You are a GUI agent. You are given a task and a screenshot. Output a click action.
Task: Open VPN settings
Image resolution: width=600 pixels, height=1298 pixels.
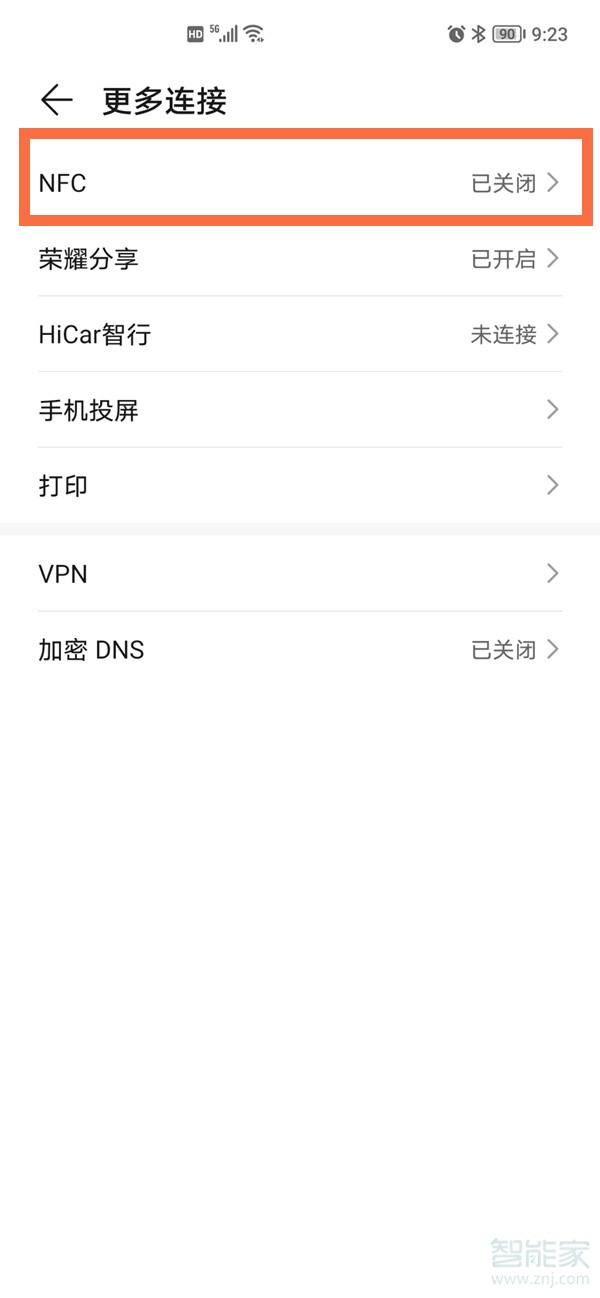tap(300, 574)
